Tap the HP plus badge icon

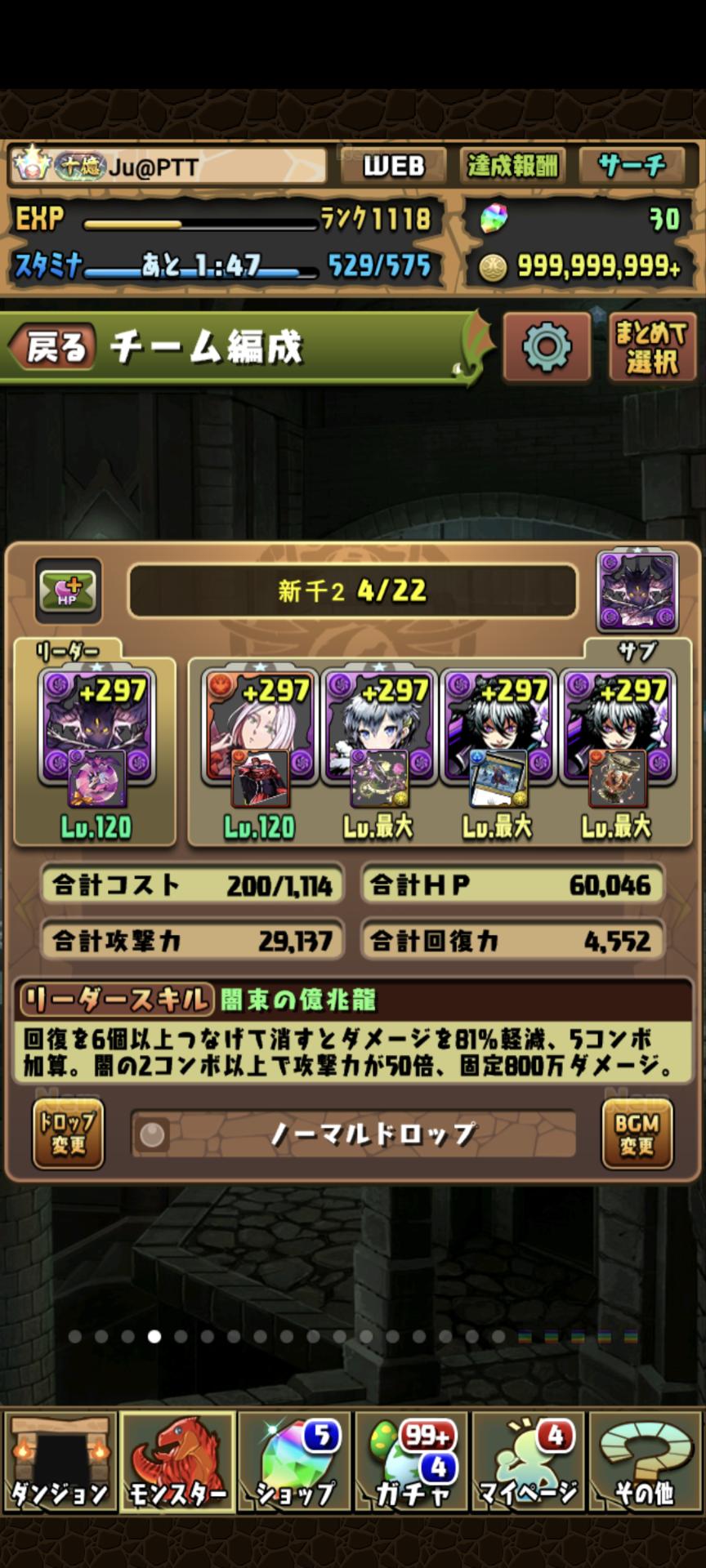click(68, 590)
